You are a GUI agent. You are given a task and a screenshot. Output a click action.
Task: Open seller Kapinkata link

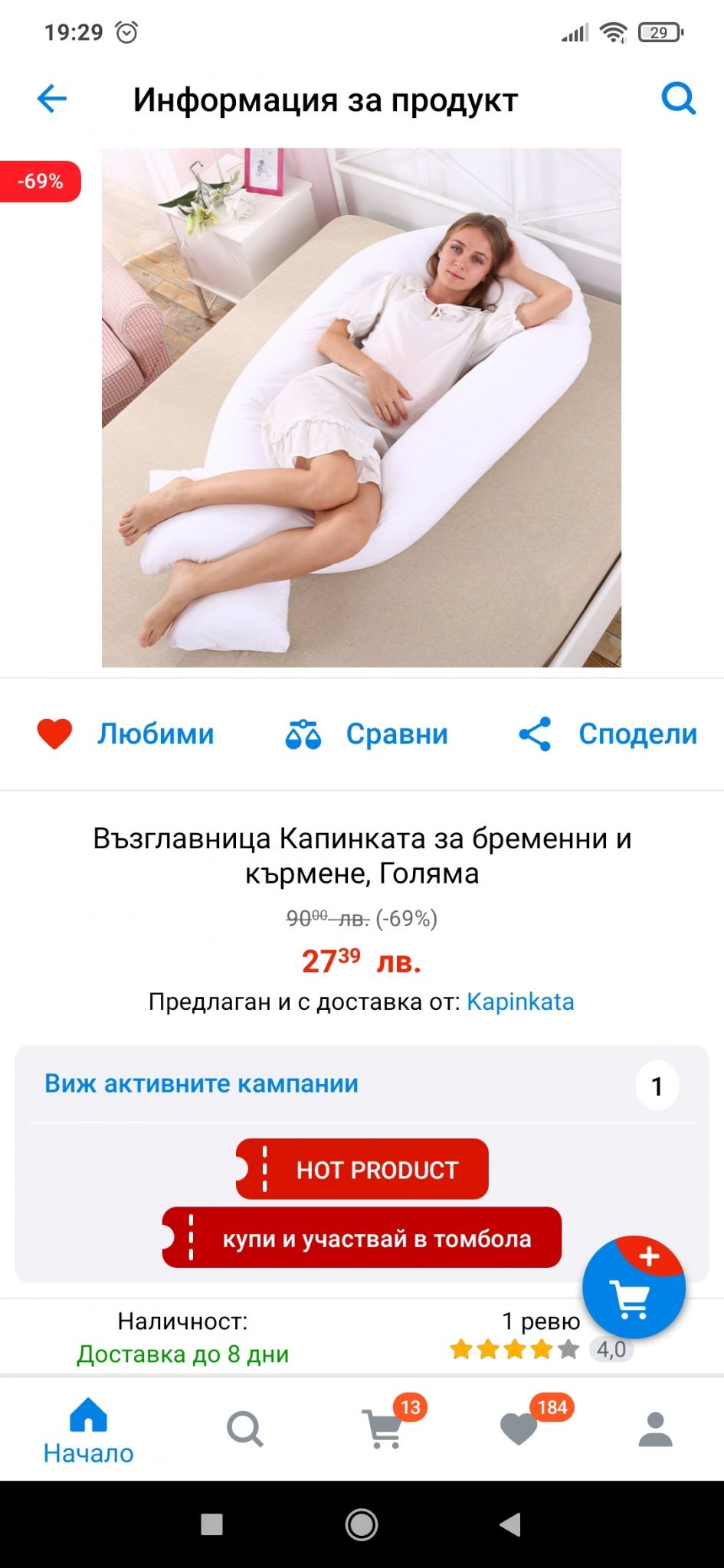pyautogui.click(x=520, y=1001)
